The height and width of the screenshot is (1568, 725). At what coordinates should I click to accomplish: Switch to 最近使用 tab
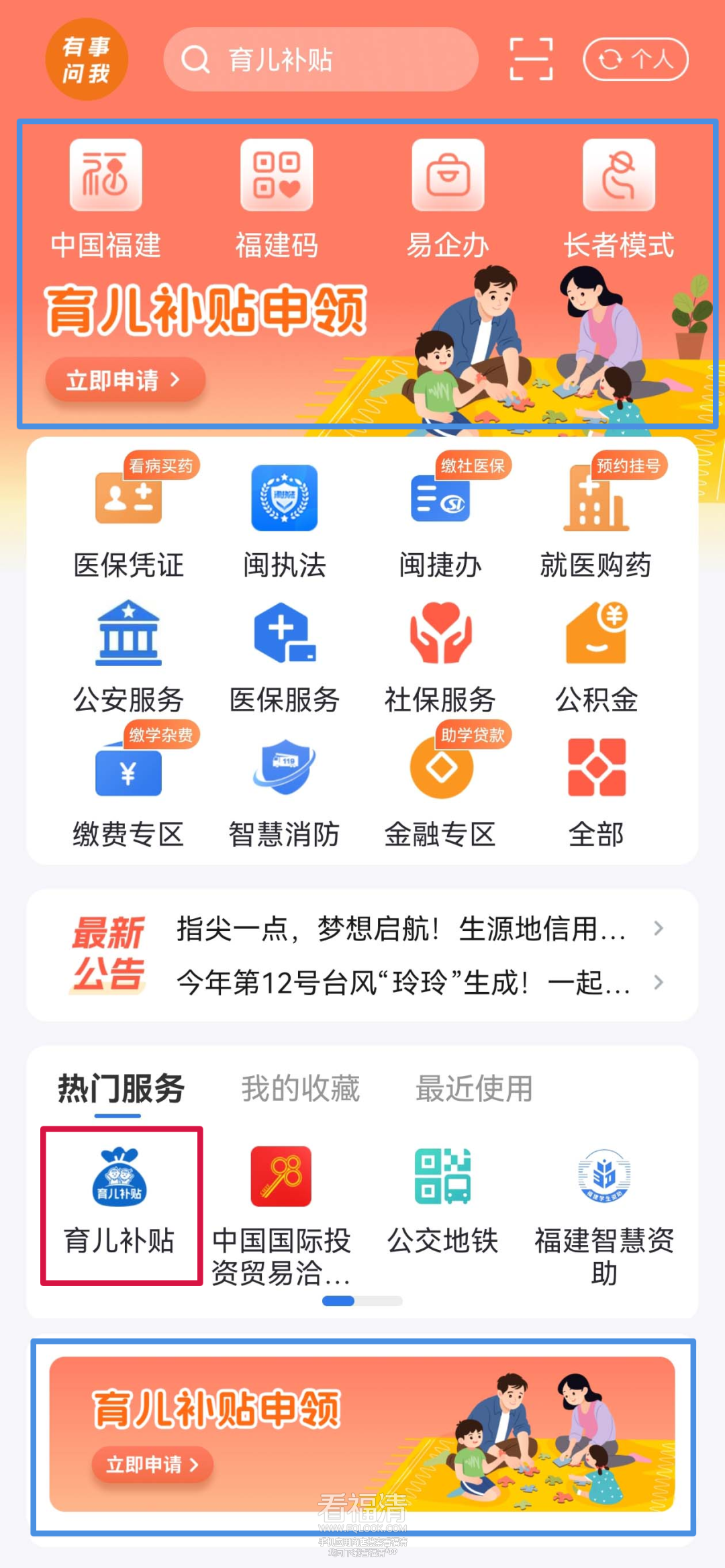[474, 1088]
